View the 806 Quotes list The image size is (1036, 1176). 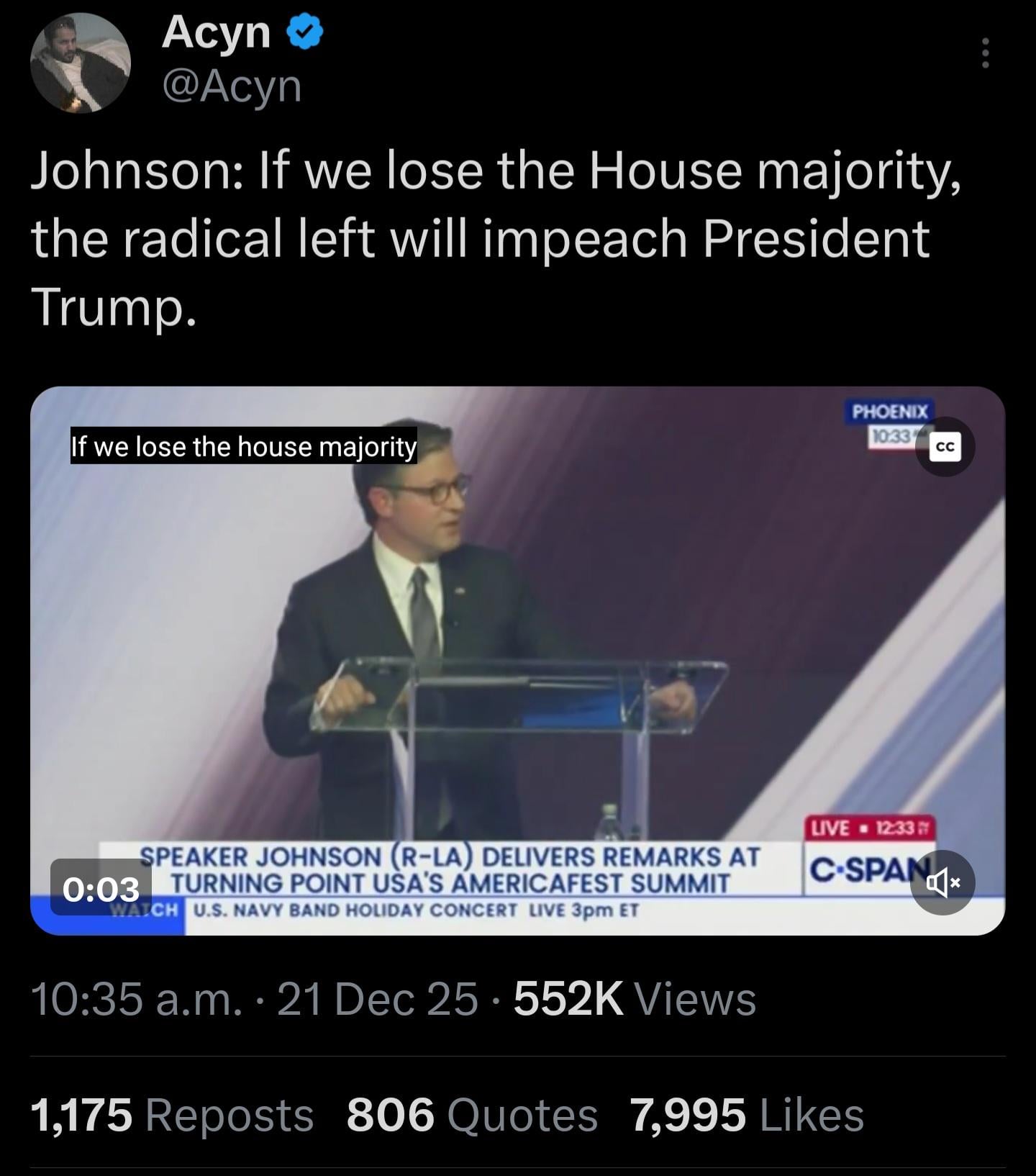coord(472,1115)
